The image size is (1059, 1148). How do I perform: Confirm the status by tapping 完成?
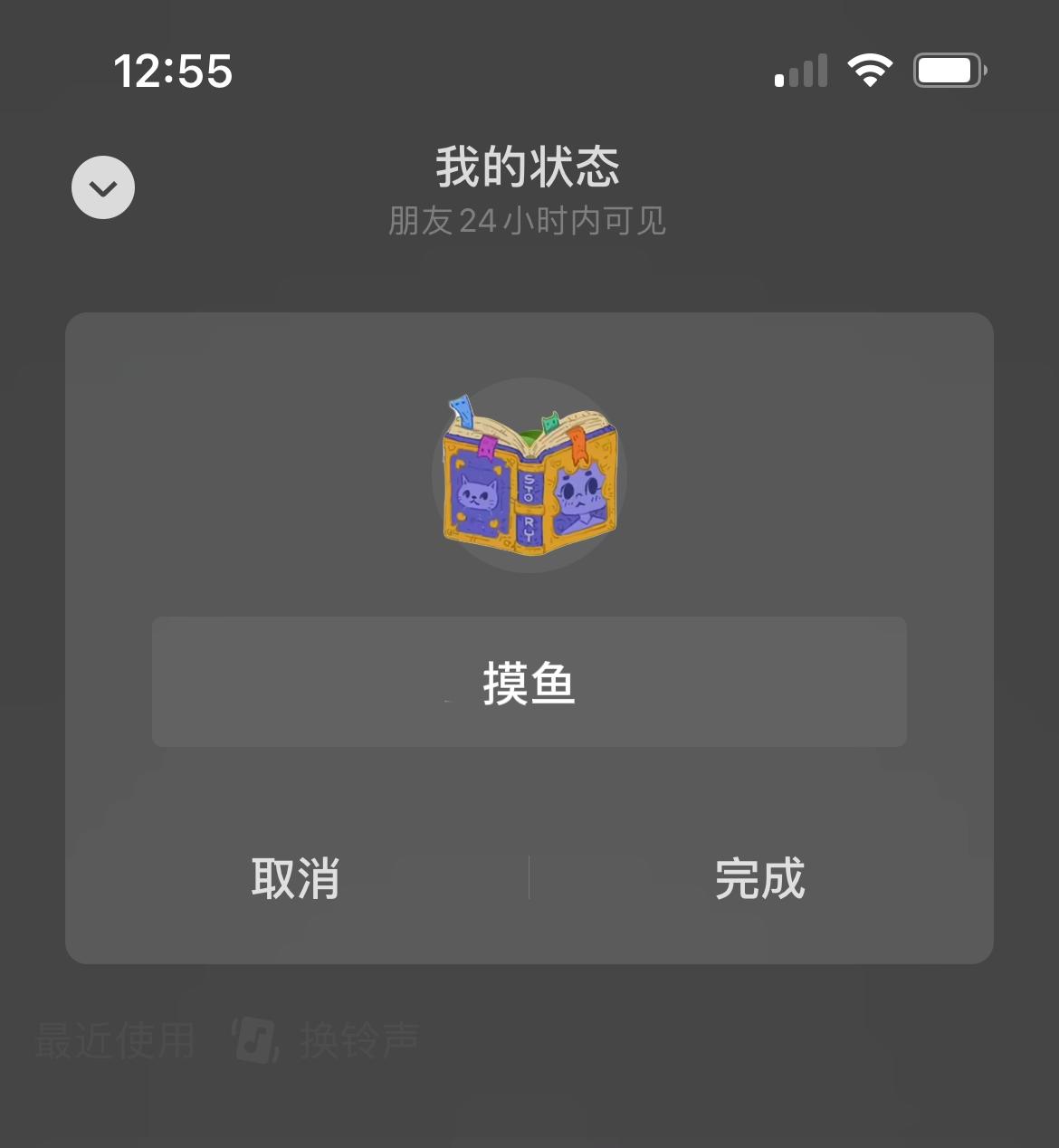pyautogui.click(x=761, y=878)
